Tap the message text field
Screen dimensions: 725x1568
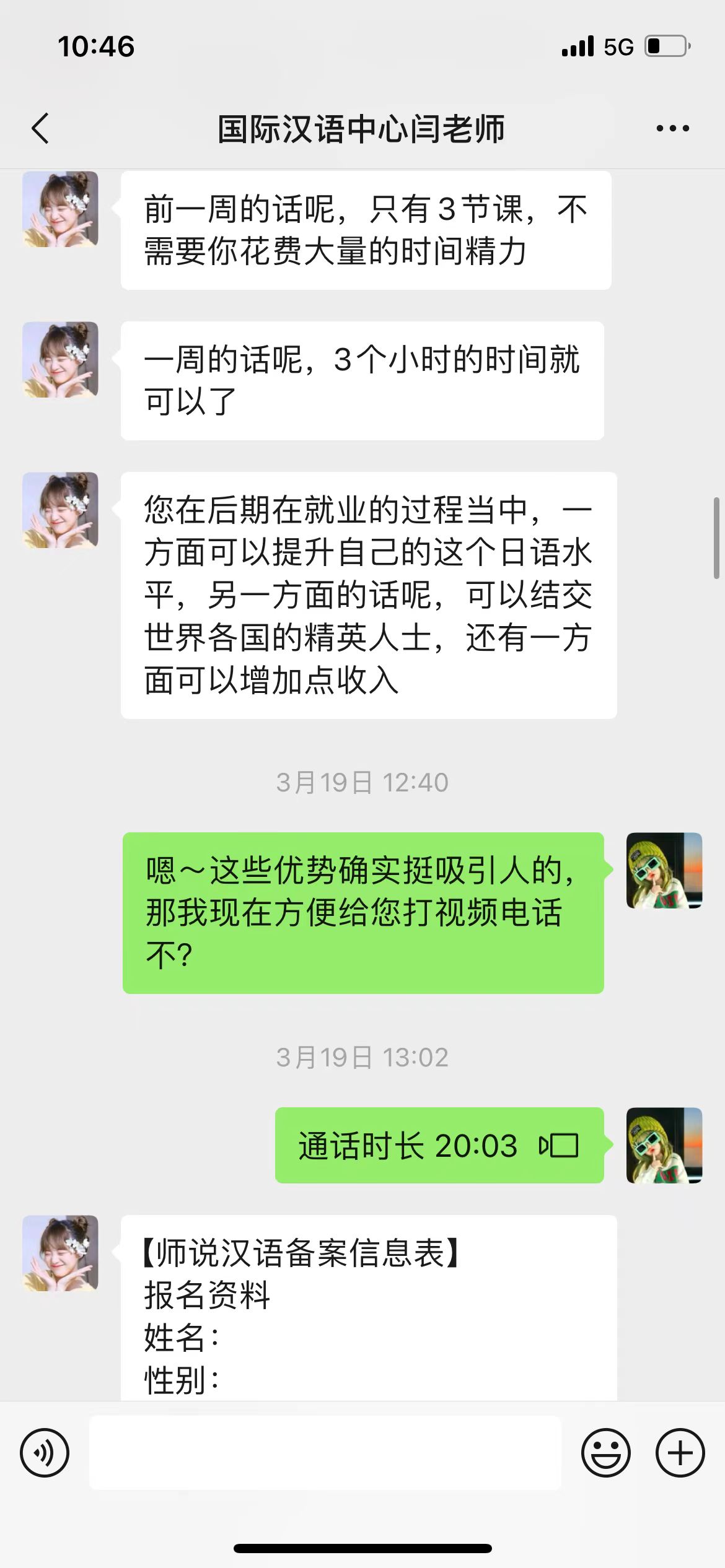pyautogui.click(x=325, y=1453)
